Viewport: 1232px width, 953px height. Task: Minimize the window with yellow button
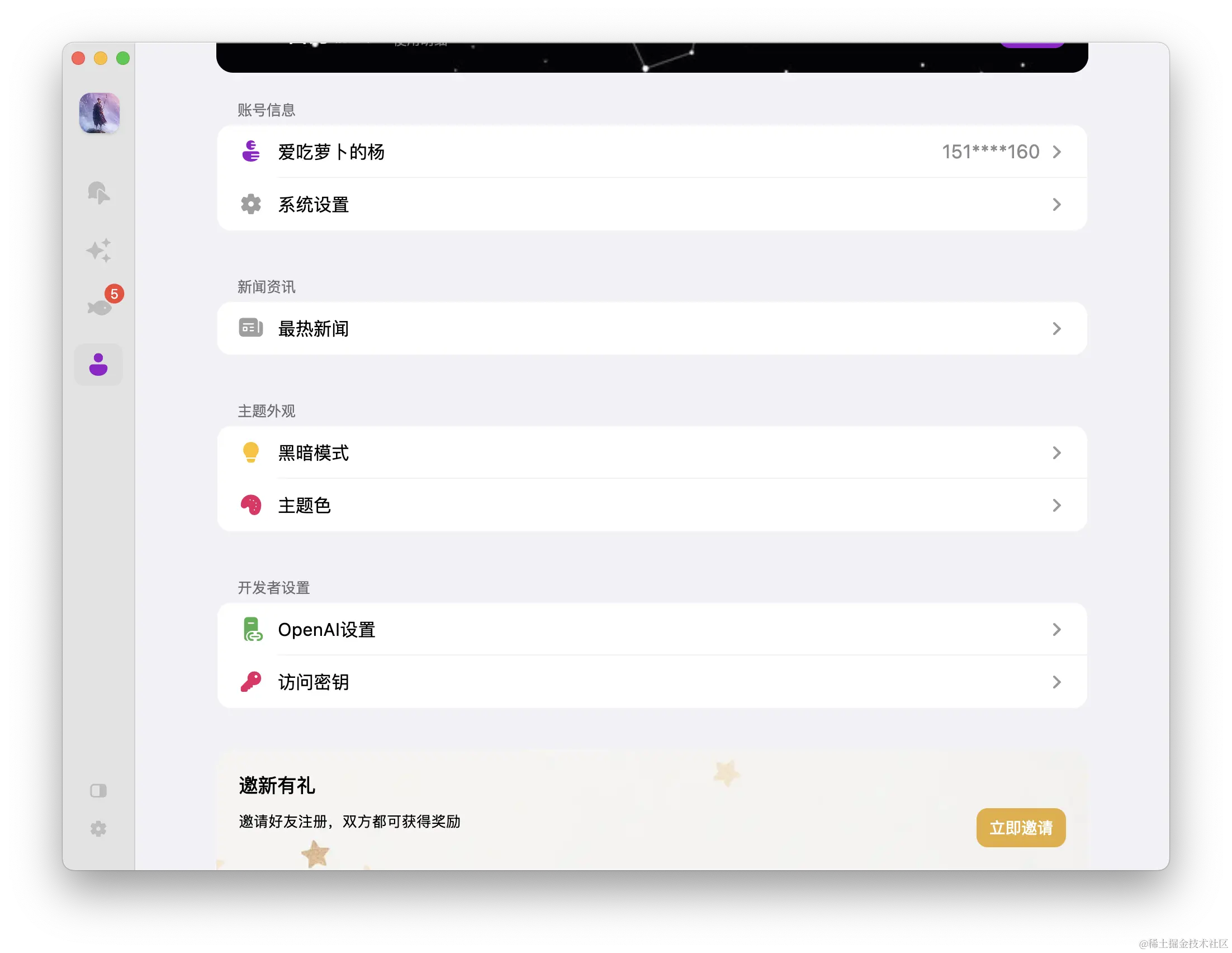tap(101, 58)
